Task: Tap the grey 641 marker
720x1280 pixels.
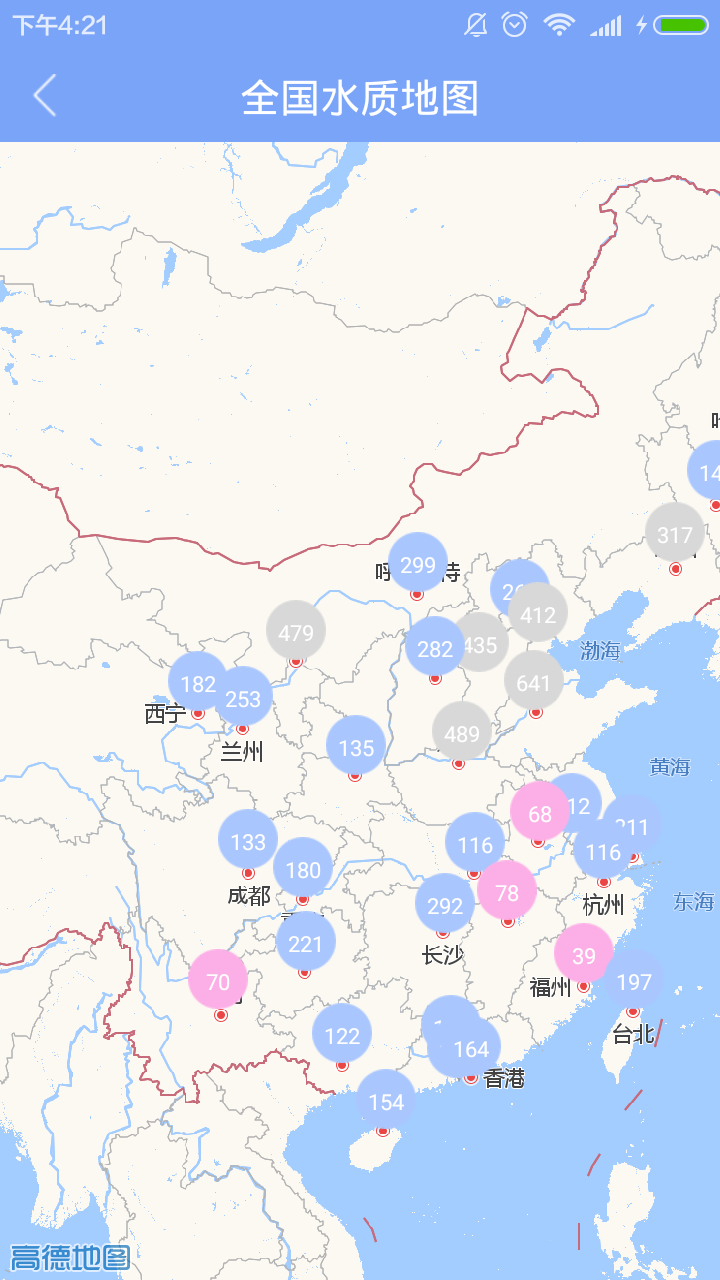Action: point(535,683)
